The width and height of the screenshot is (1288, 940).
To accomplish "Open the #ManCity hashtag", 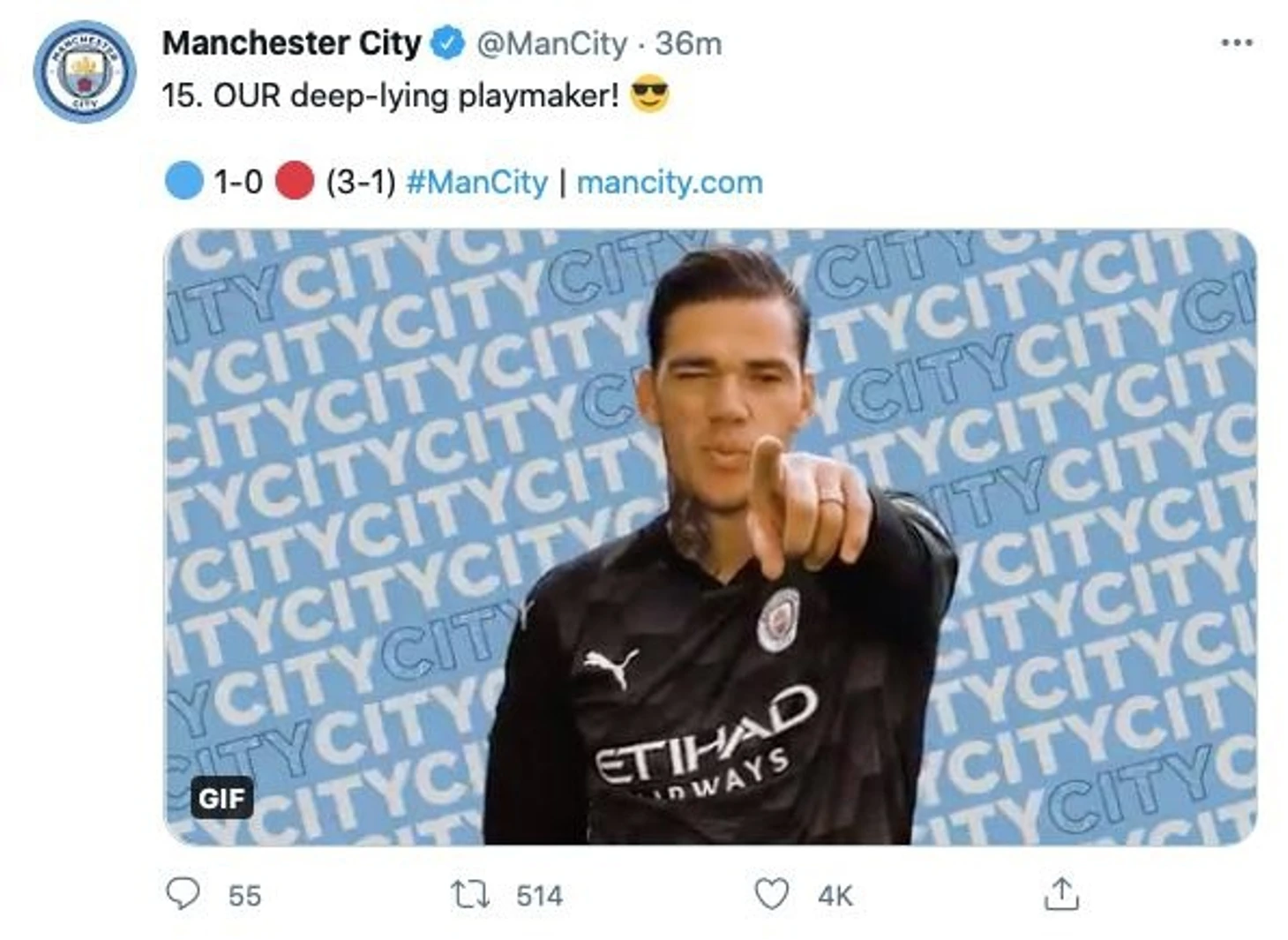I will pos(476,183).
